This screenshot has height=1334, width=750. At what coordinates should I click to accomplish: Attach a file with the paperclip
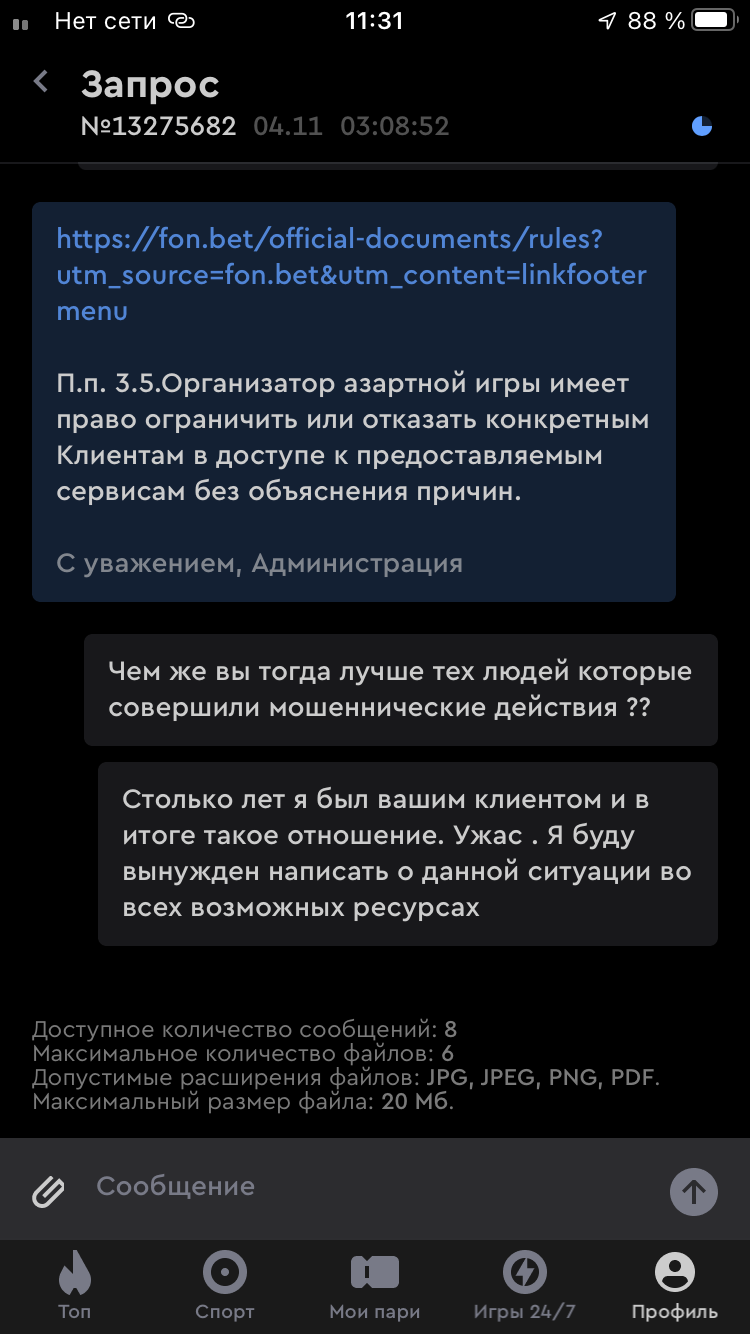tap(48, 1190)
